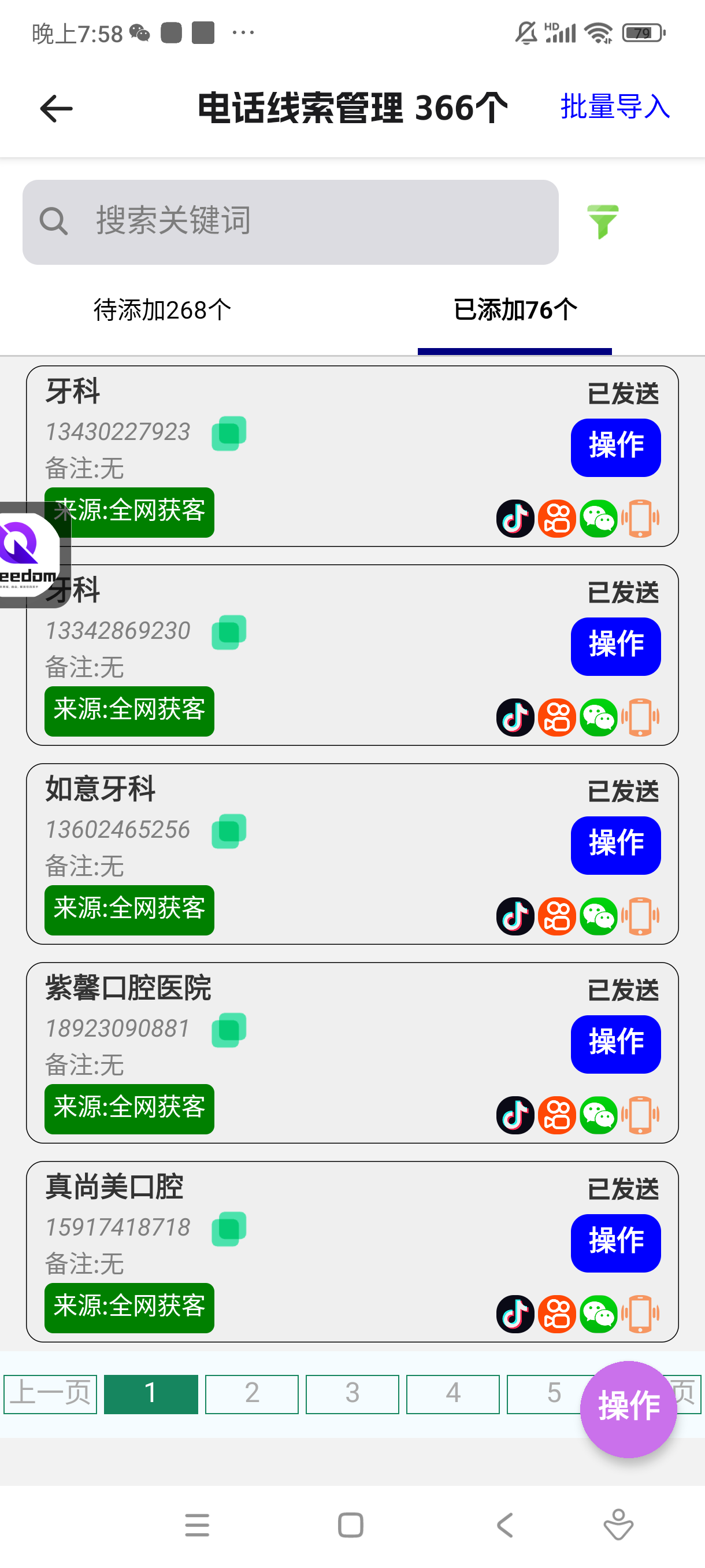The image size is (705, 1568).
Task: Tap the Douyin icon on 如意牙科 card
Action: [515, 916]
